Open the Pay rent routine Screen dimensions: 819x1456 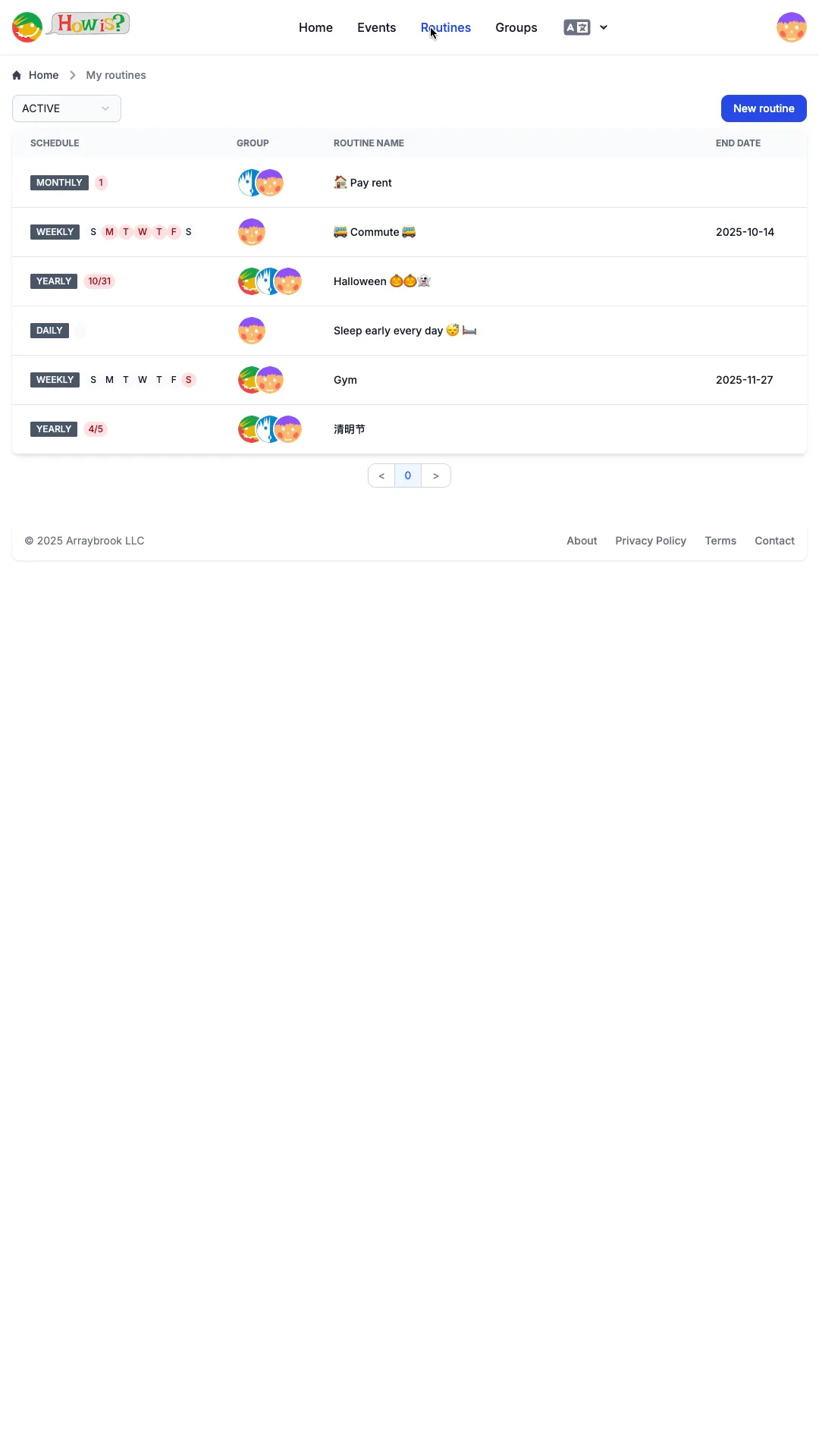[x=371, y=183]
